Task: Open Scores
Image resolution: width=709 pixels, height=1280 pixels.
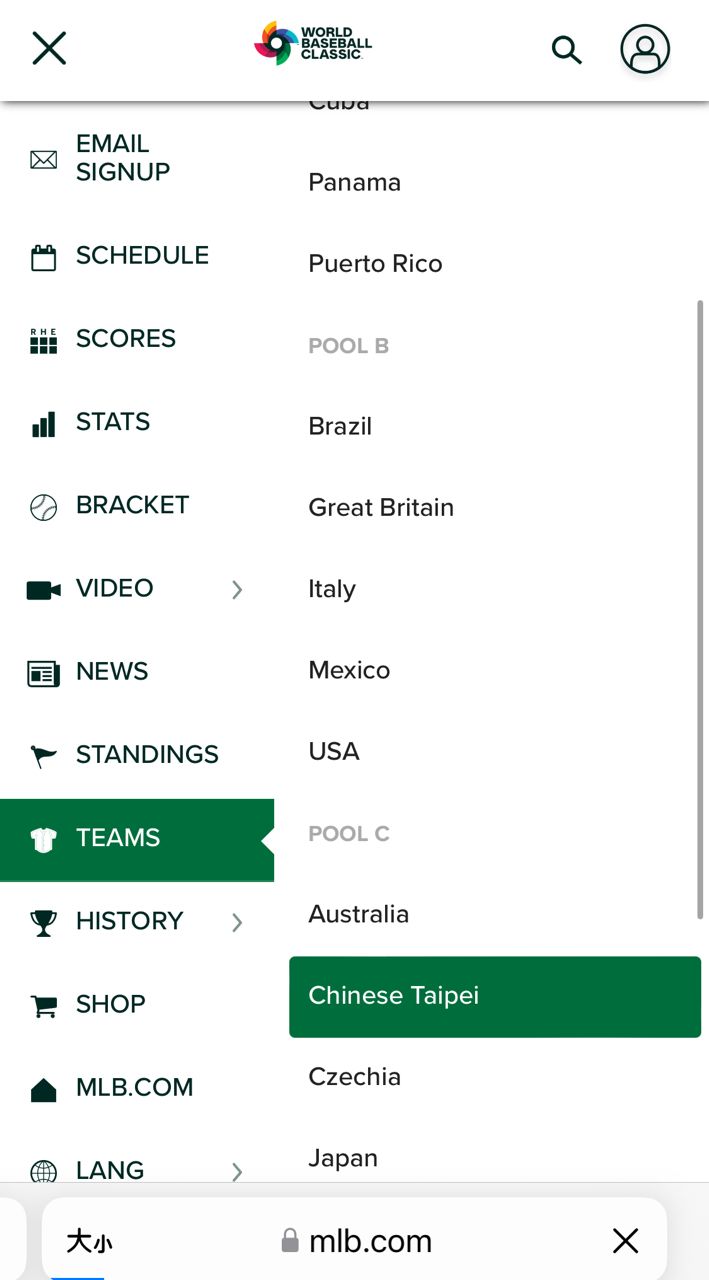Action: pos(137,339)
